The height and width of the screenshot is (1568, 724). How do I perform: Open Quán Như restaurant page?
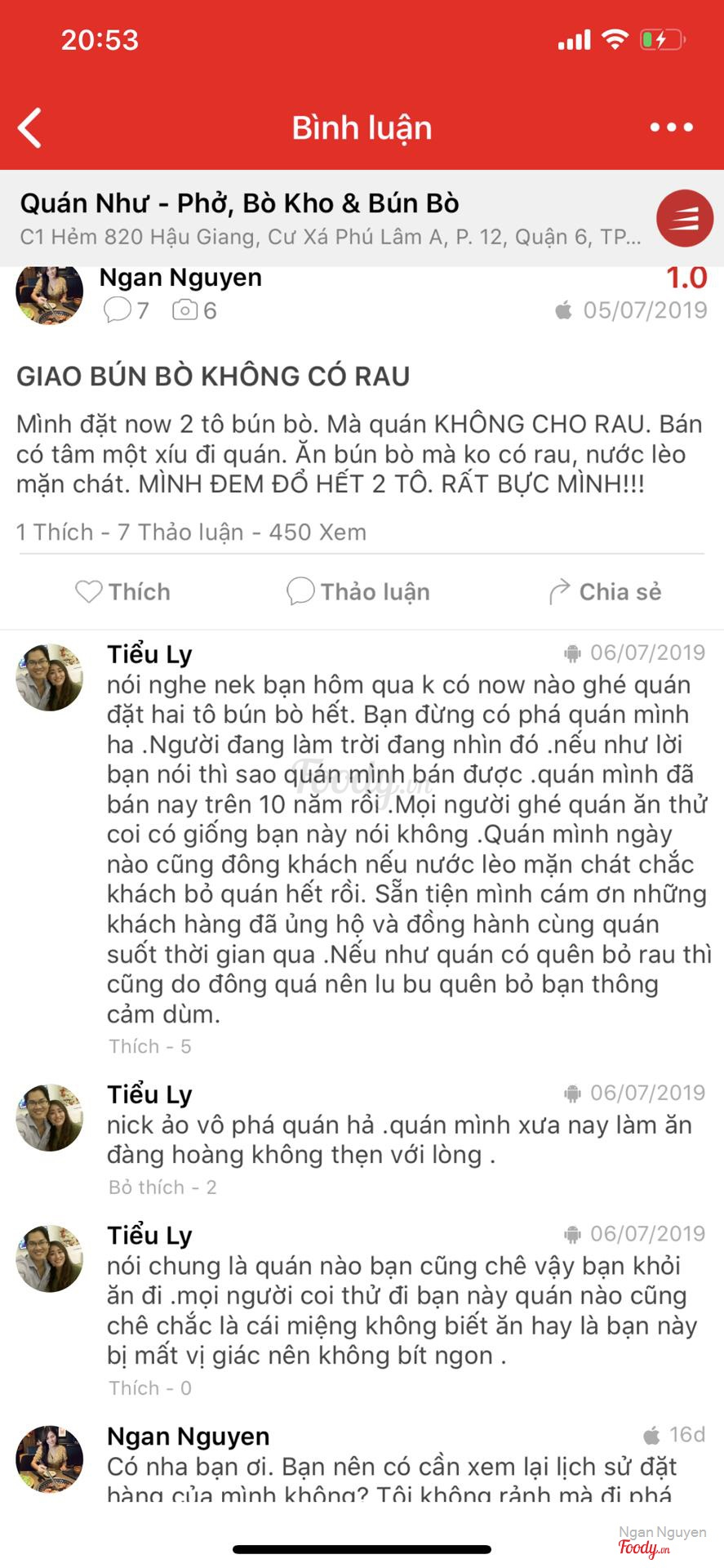(x=239, y=203)
